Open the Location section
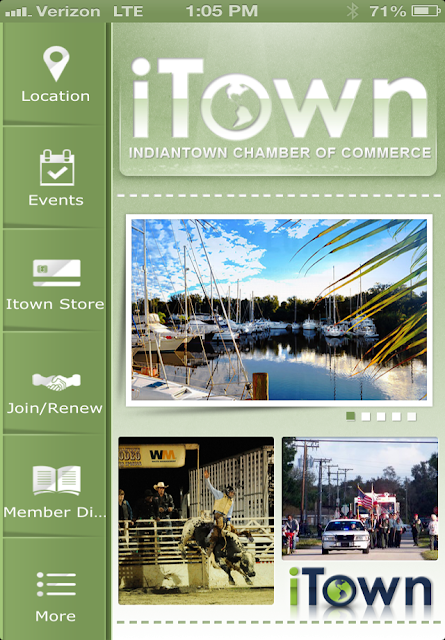 (x=55, y=73)
